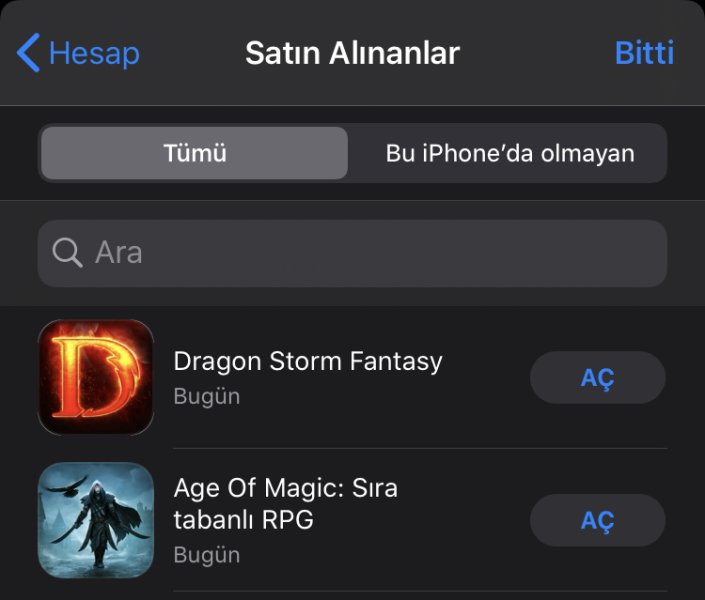Screen dimensions: 705x600
Task: Select the Tümü segment
Action: click(194, 153)
